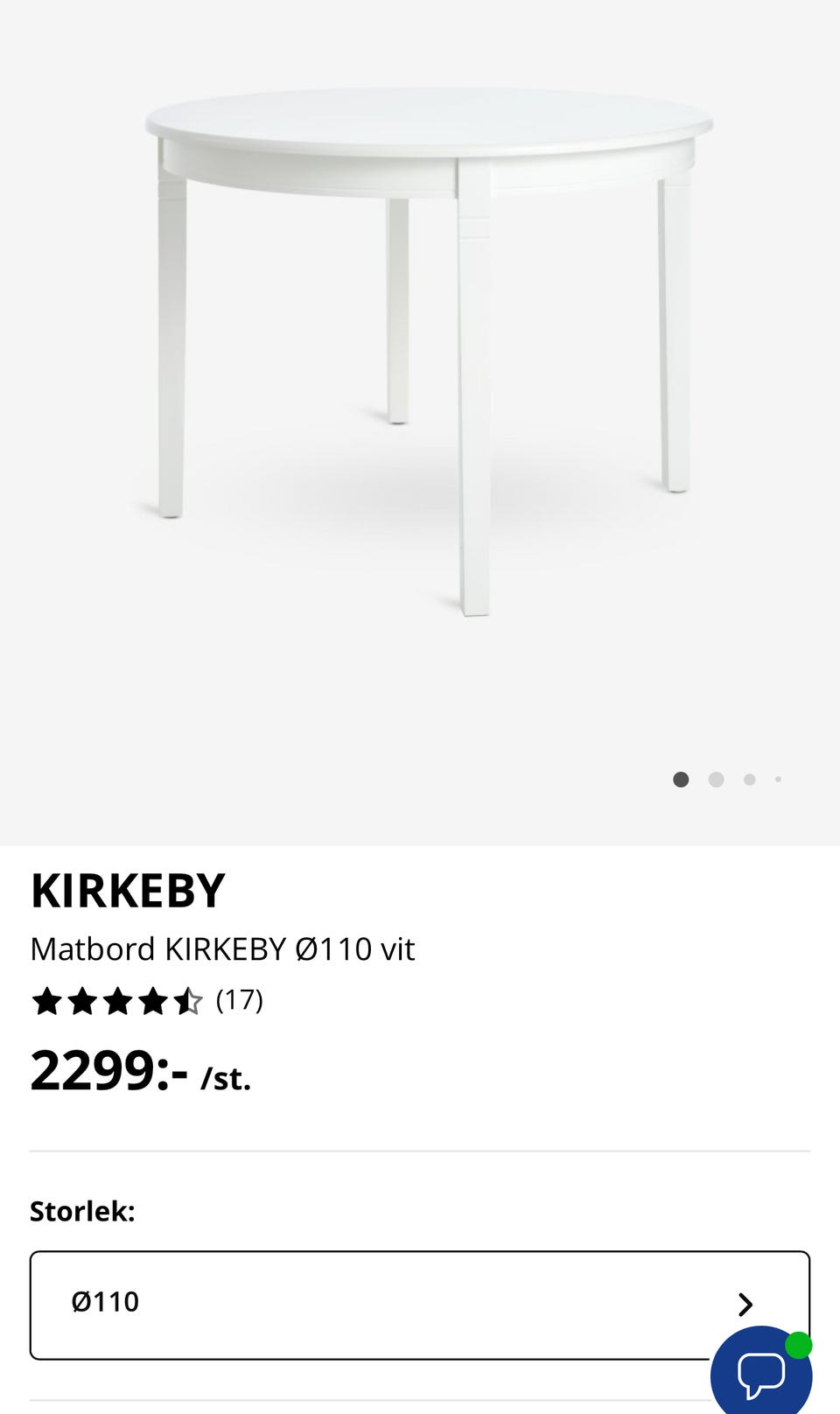Image resolution: width=840 pixels, height=1414 pixels.
Task: Jump to the second image indicator dot
Action: tap(716, 780)
